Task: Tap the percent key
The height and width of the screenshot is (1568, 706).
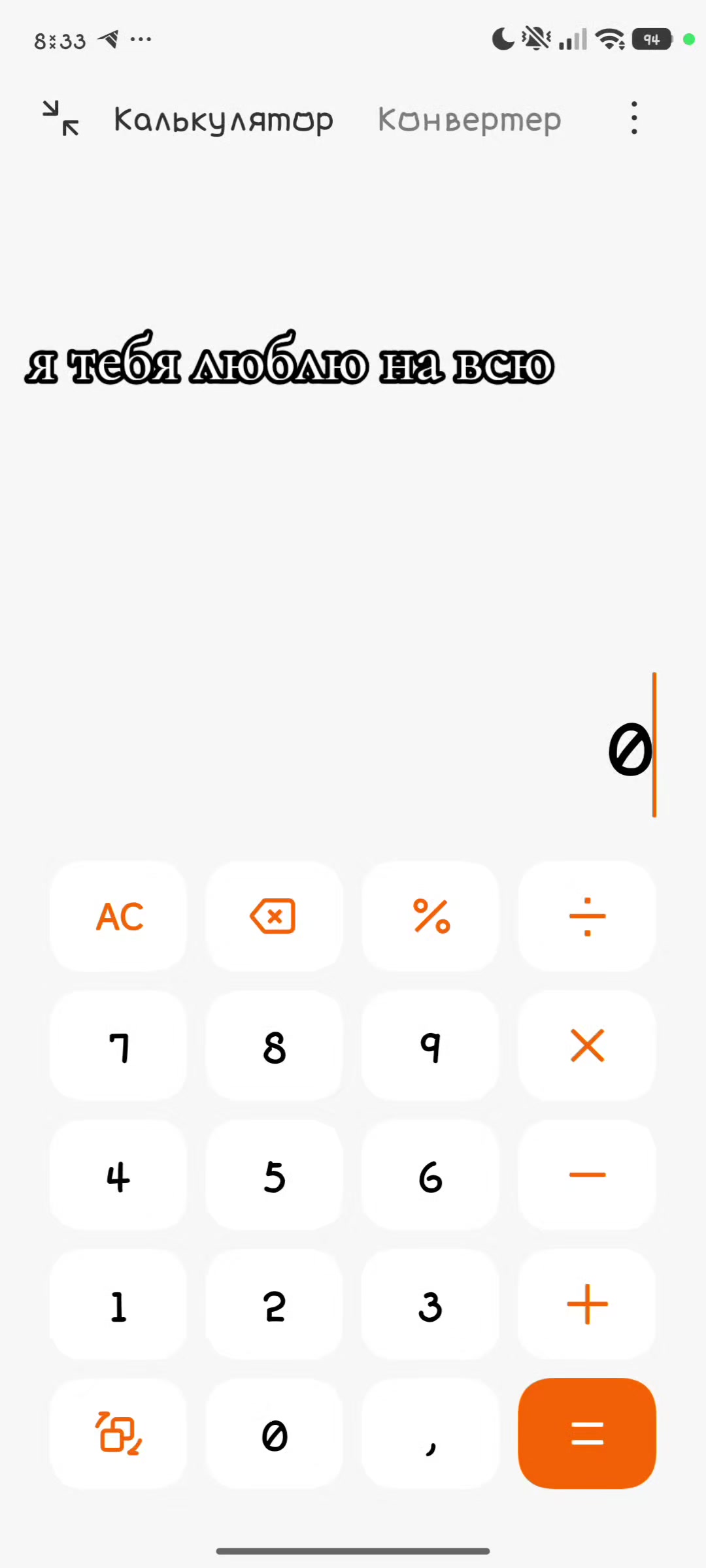Action: [431, 916]
